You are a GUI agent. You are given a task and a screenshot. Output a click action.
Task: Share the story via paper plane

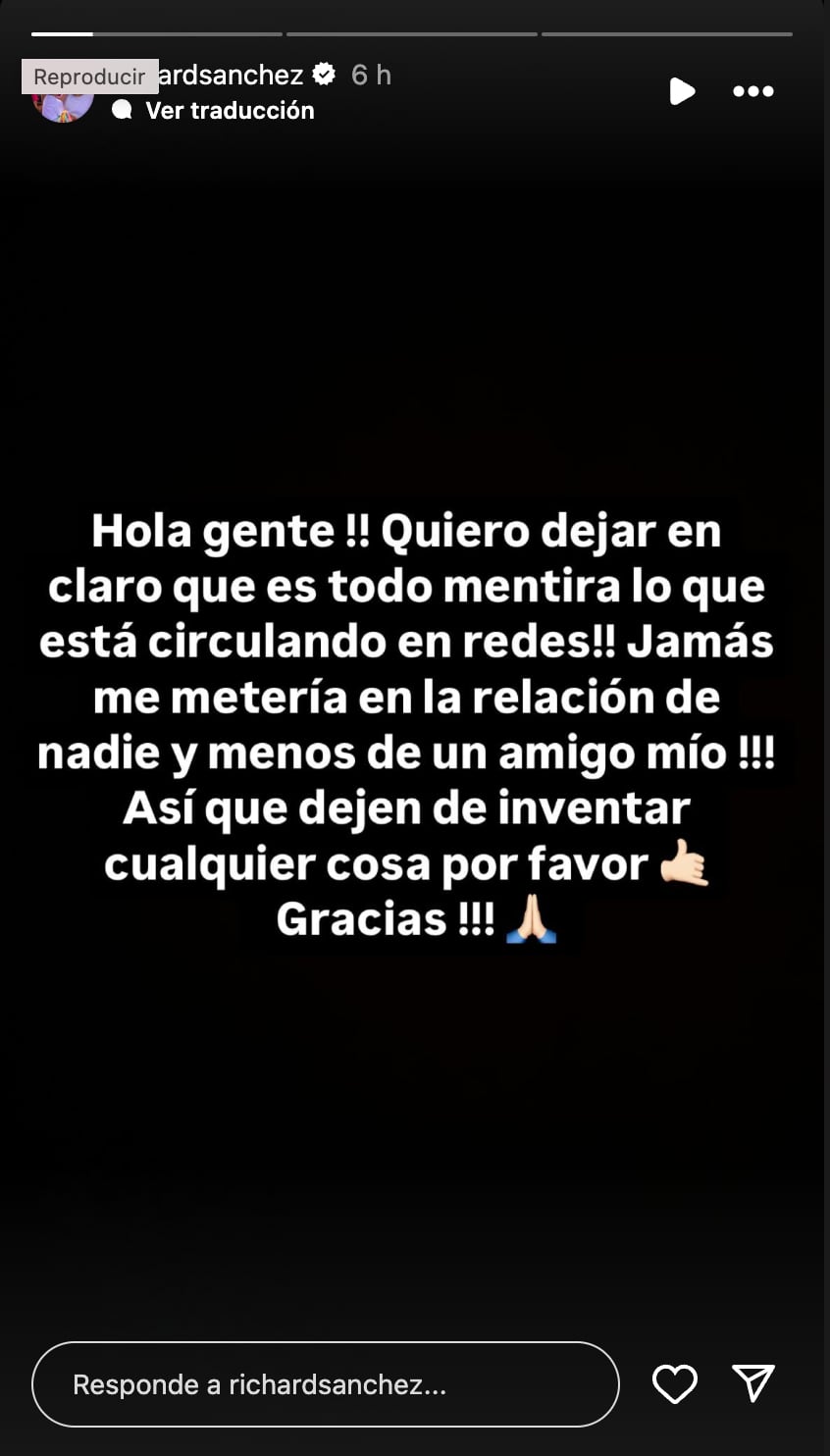(x=753, y=1383)
